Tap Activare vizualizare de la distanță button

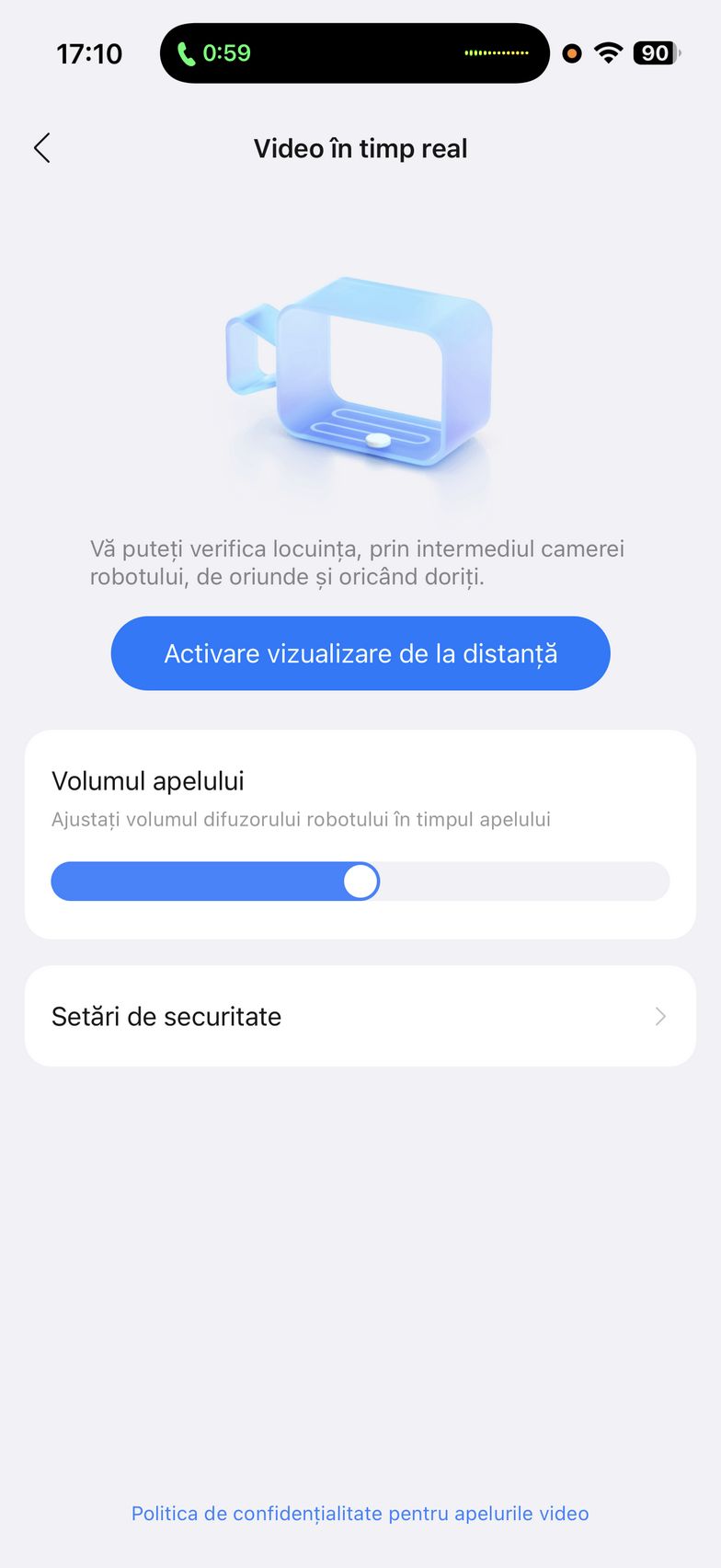(360, 653)
